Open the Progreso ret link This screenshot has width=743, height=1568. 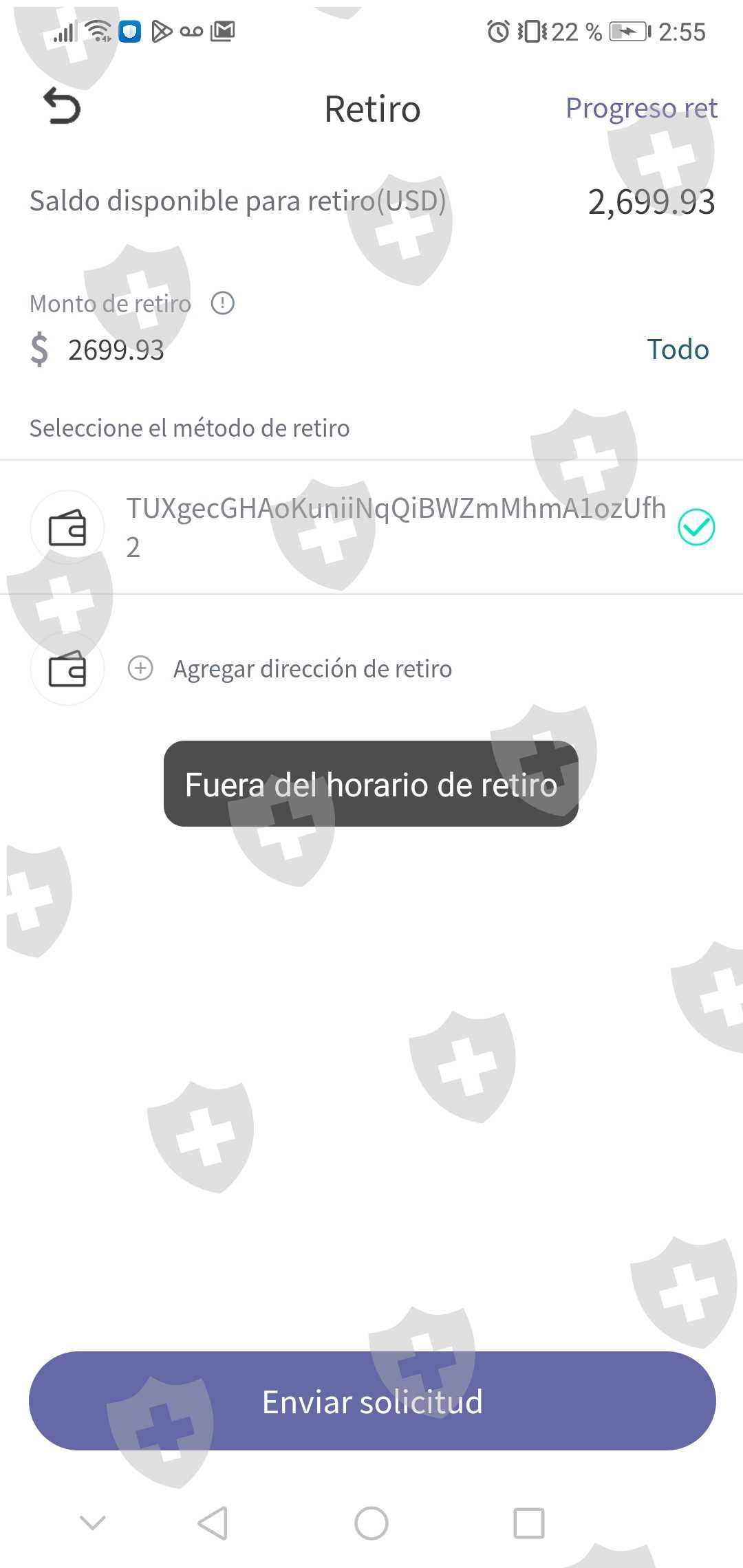(x=641, y=109)
